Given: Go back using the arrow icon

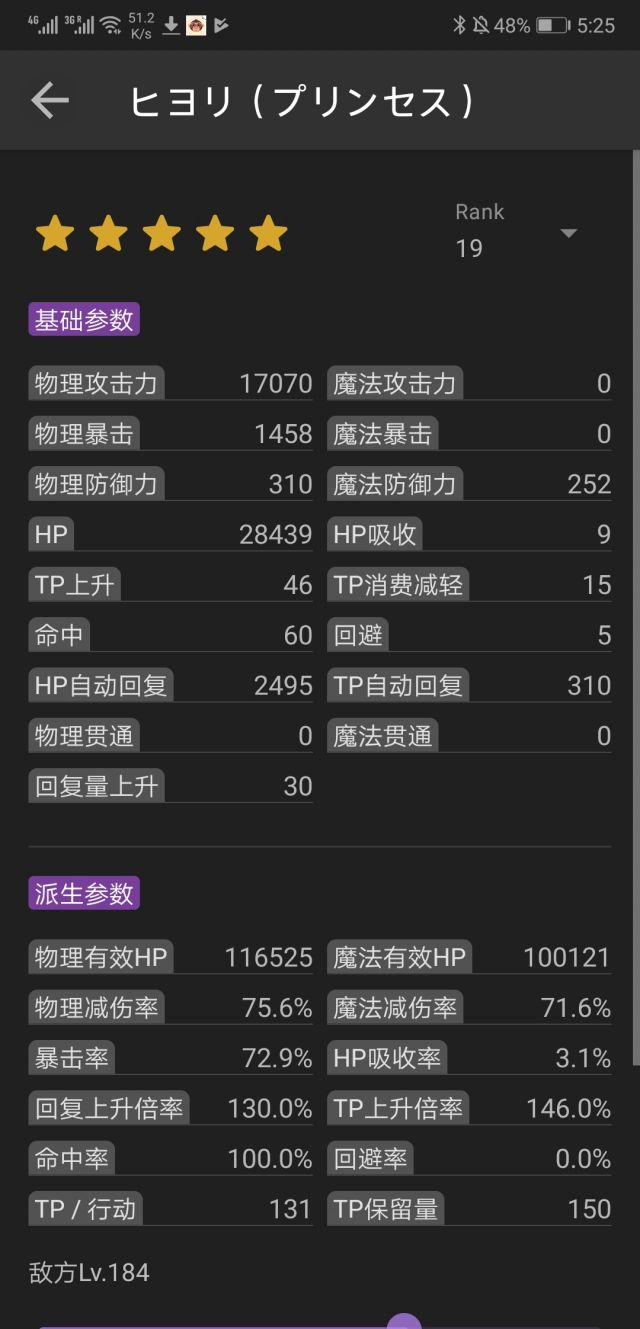Looking at the screenshot, I should [49, 101].
